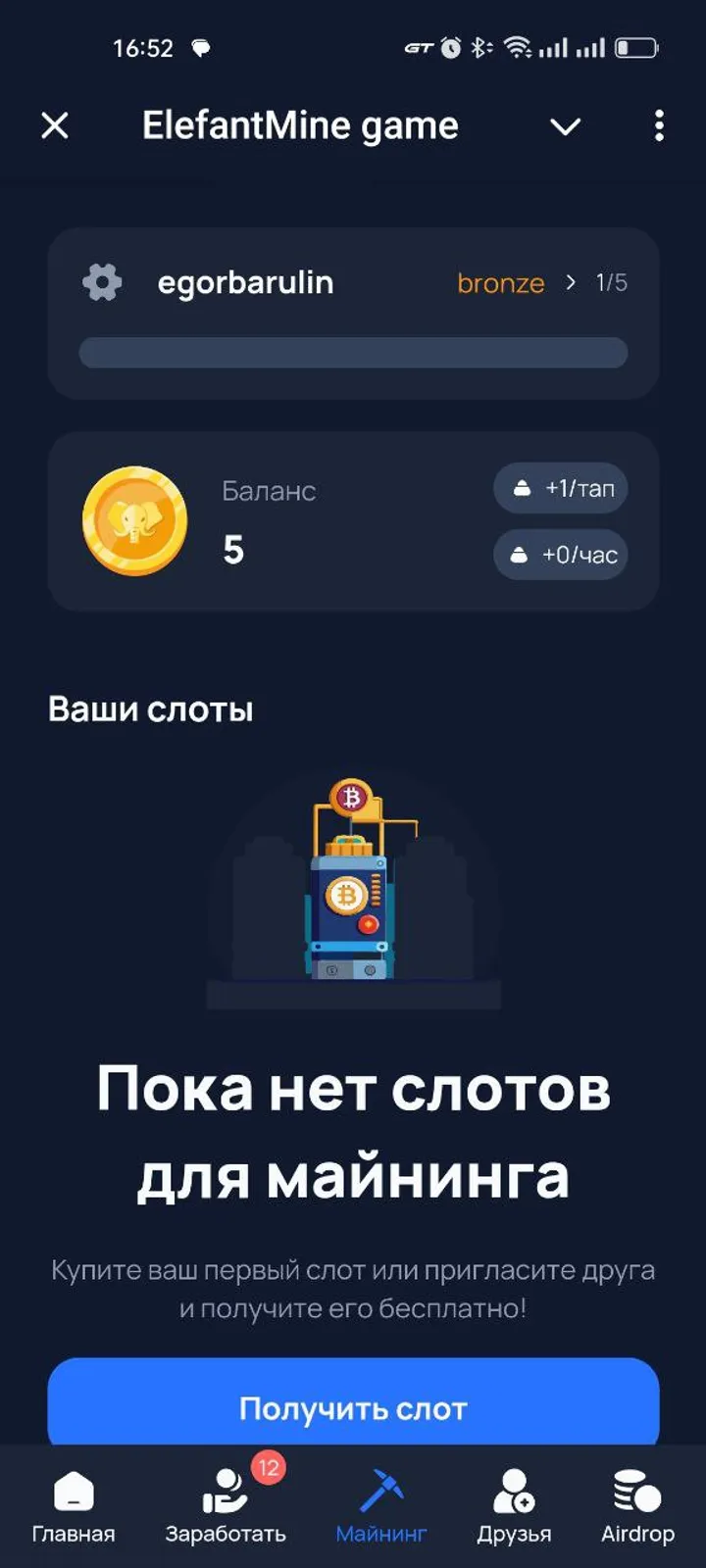
Task: Tap the elephant coin next to Баланс
Action: point(135,520)
